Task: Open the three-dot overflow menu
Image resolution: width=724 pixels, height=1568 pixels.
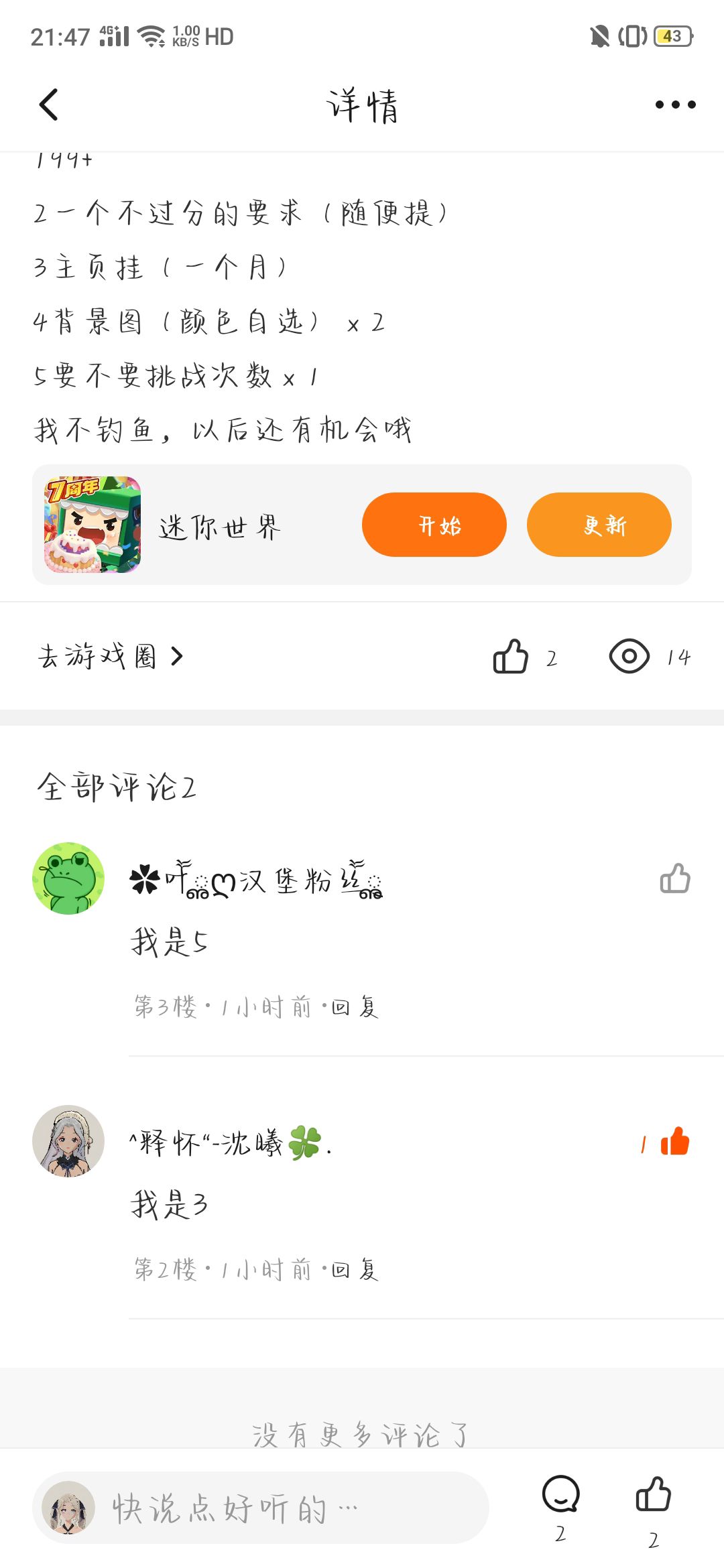Action: (x=675, y=105)
